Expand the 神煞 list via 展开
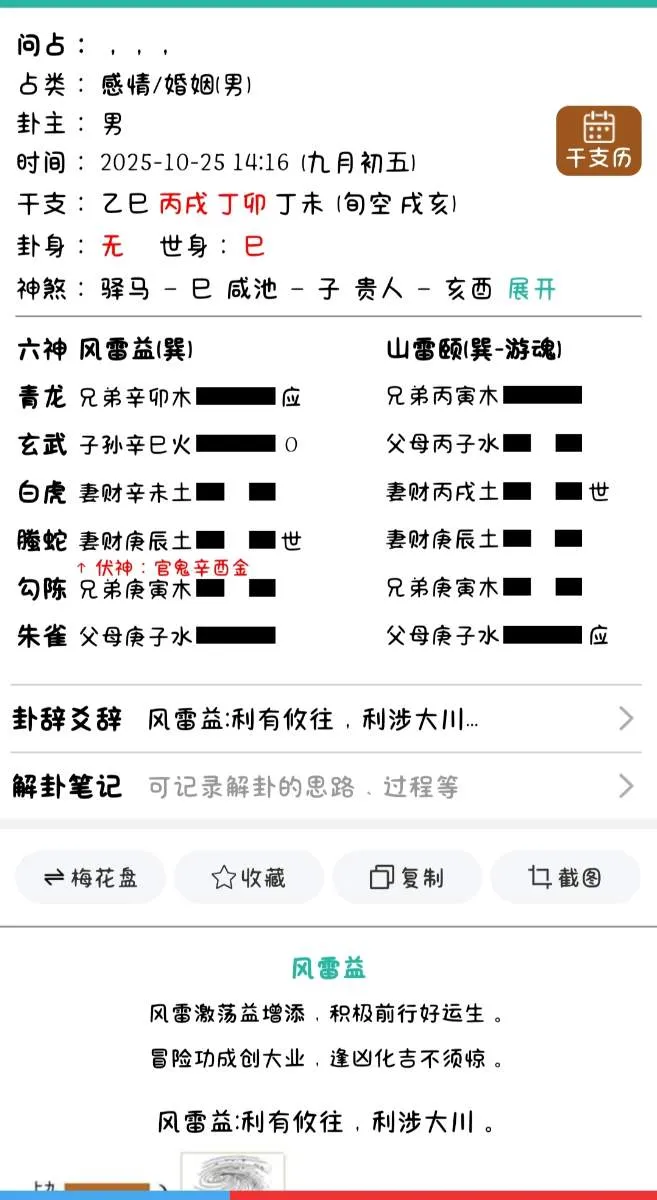Image resolution: width=657 pixels, height=1200 pixels. coord(531,290)
